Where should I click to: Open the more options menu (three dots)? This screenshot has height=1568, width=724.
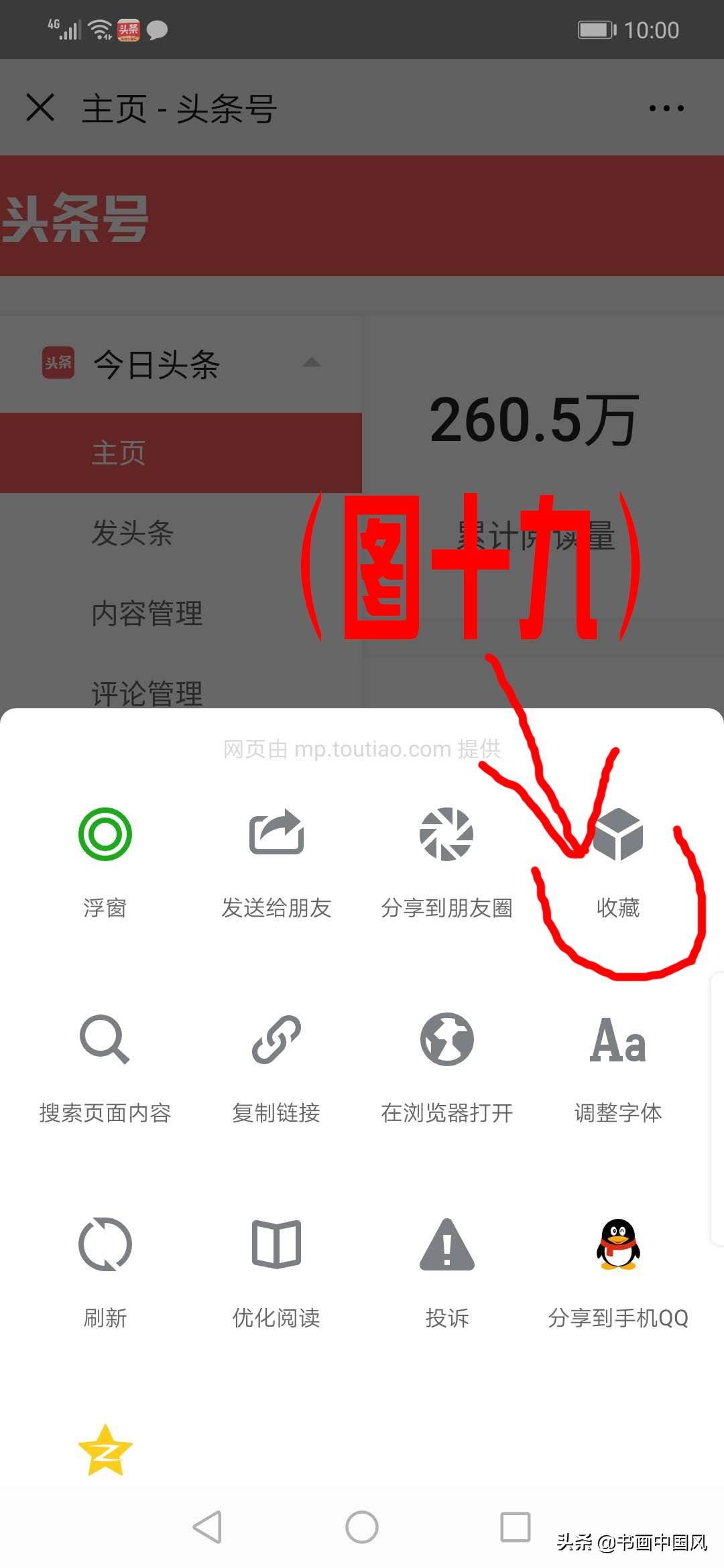pos(666,108)
